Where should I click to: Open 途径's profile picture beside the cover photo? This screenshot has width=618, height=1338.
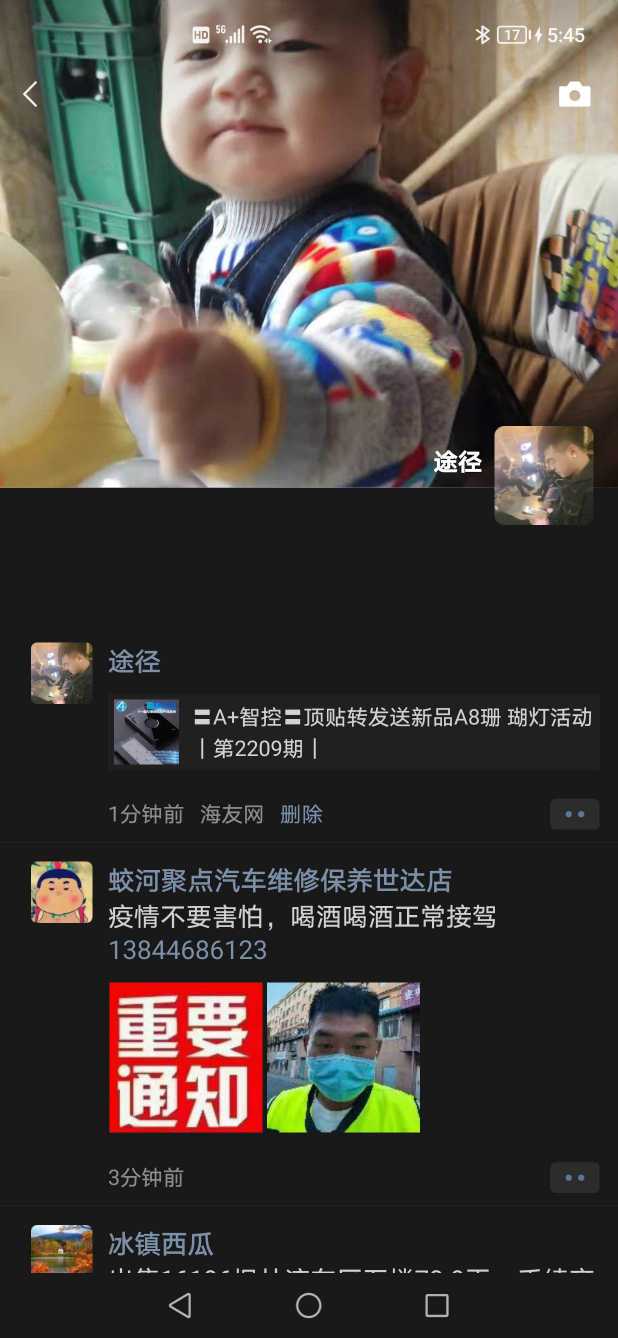pos(543,475)
